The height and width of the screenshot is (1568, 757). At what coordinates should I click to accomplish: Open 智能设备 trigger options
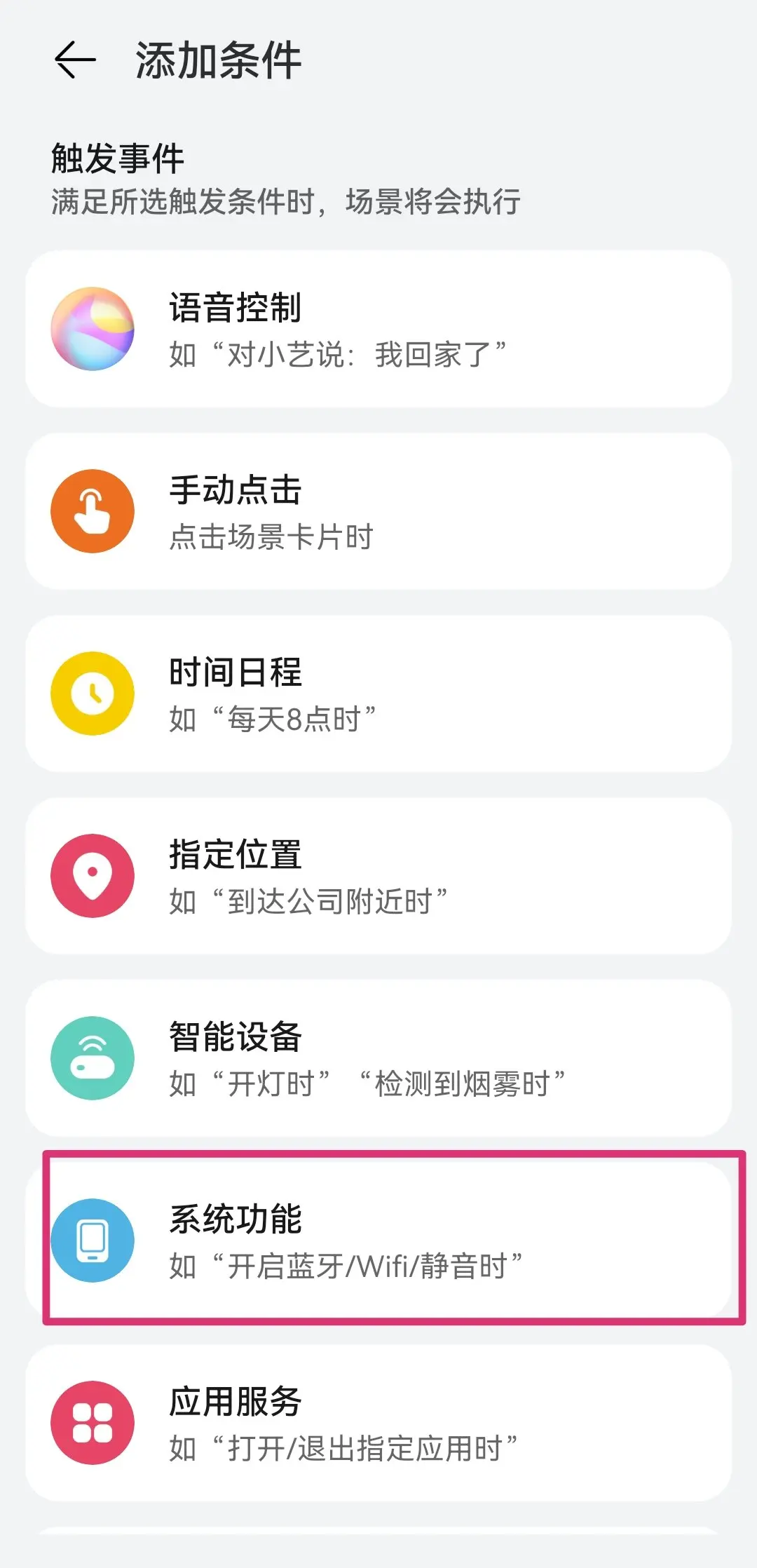378,1058
